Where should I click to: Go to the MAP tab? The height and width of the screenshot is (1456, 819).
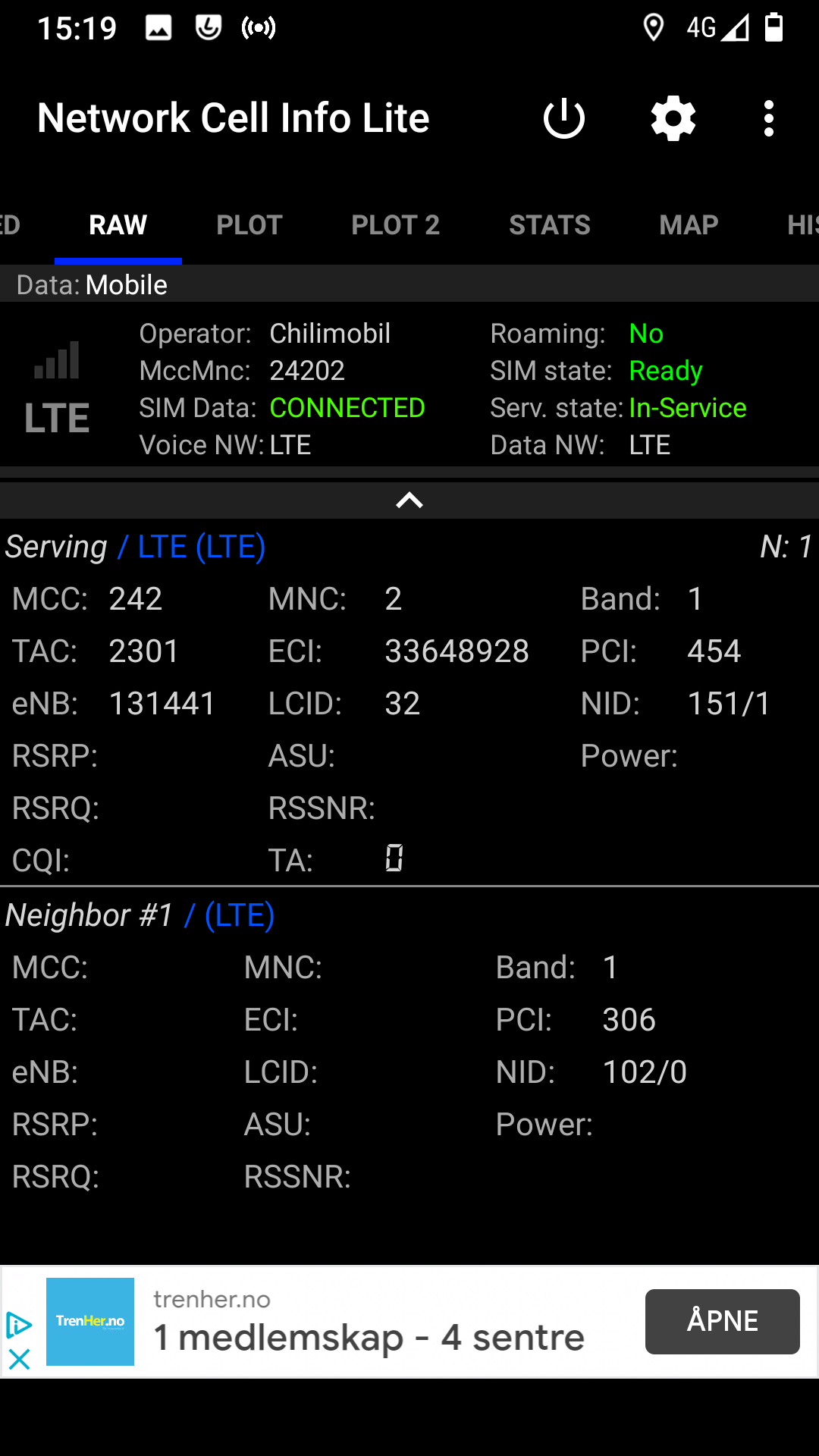click(x=689, y=225)
